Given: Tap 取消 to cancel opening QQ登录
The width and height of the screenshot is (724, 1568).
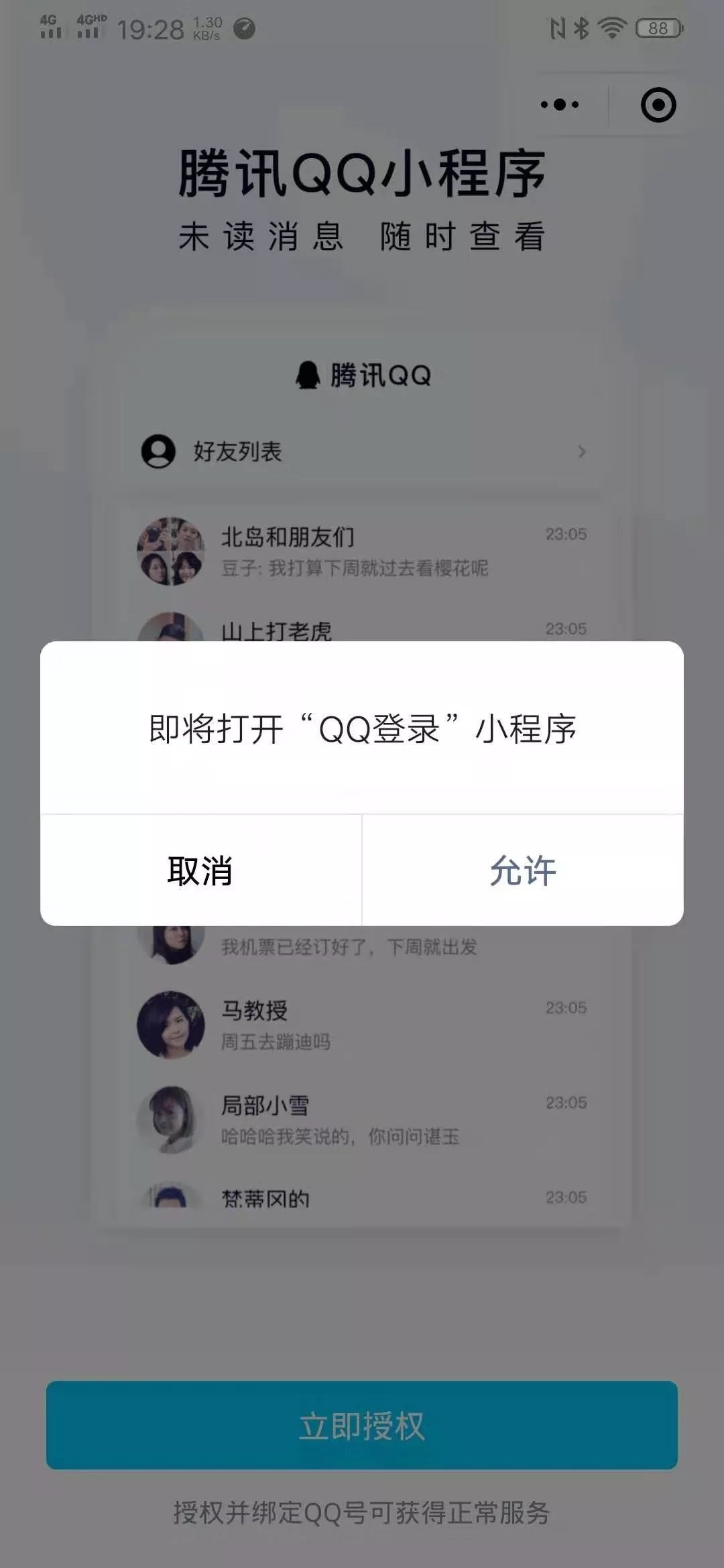Looking at the screenshot, I should (200, 870).
